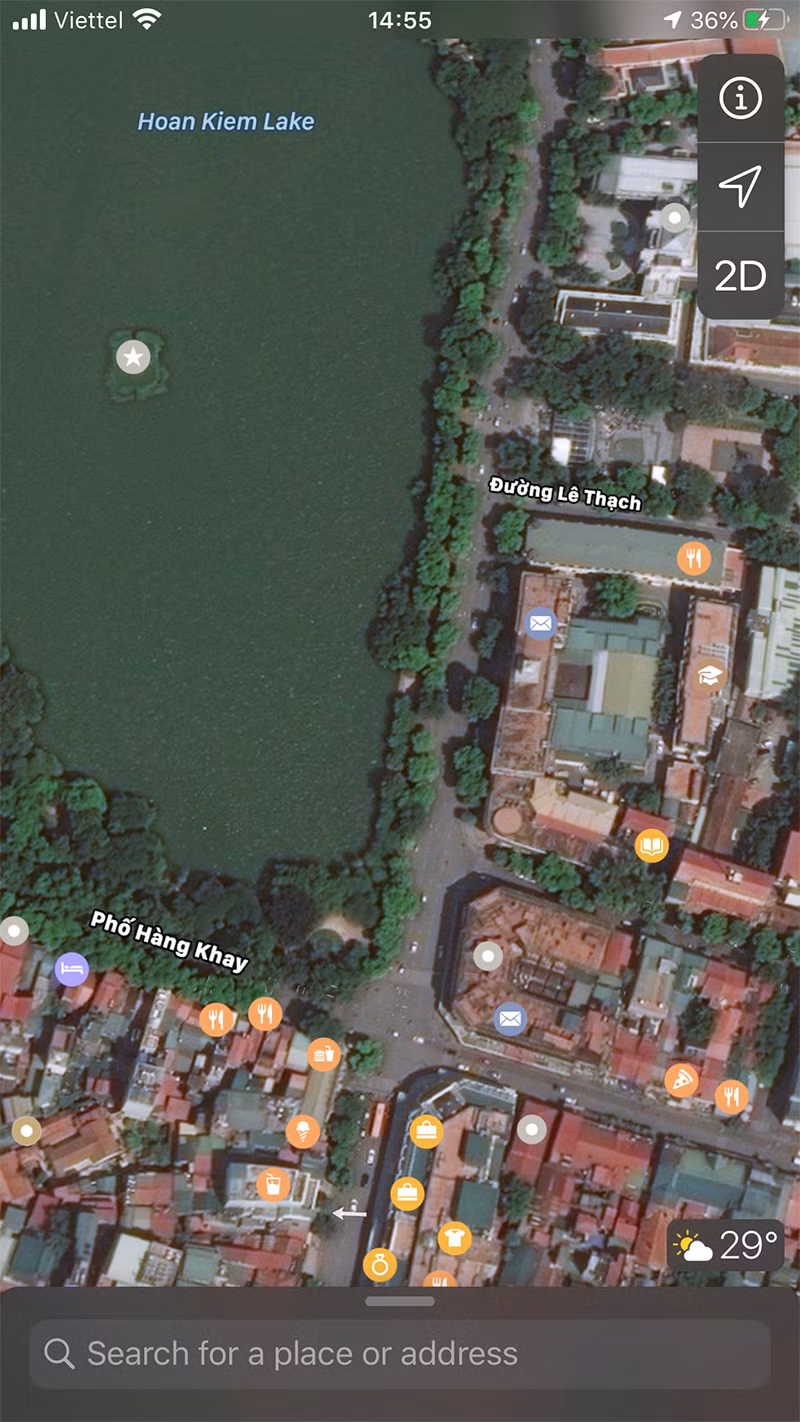The height and width of the screenshot is (1422, 800).
Task: Select the hotel icon on Phố Hàng Khay
Action: pyautogui.click(x=71, y=969)
